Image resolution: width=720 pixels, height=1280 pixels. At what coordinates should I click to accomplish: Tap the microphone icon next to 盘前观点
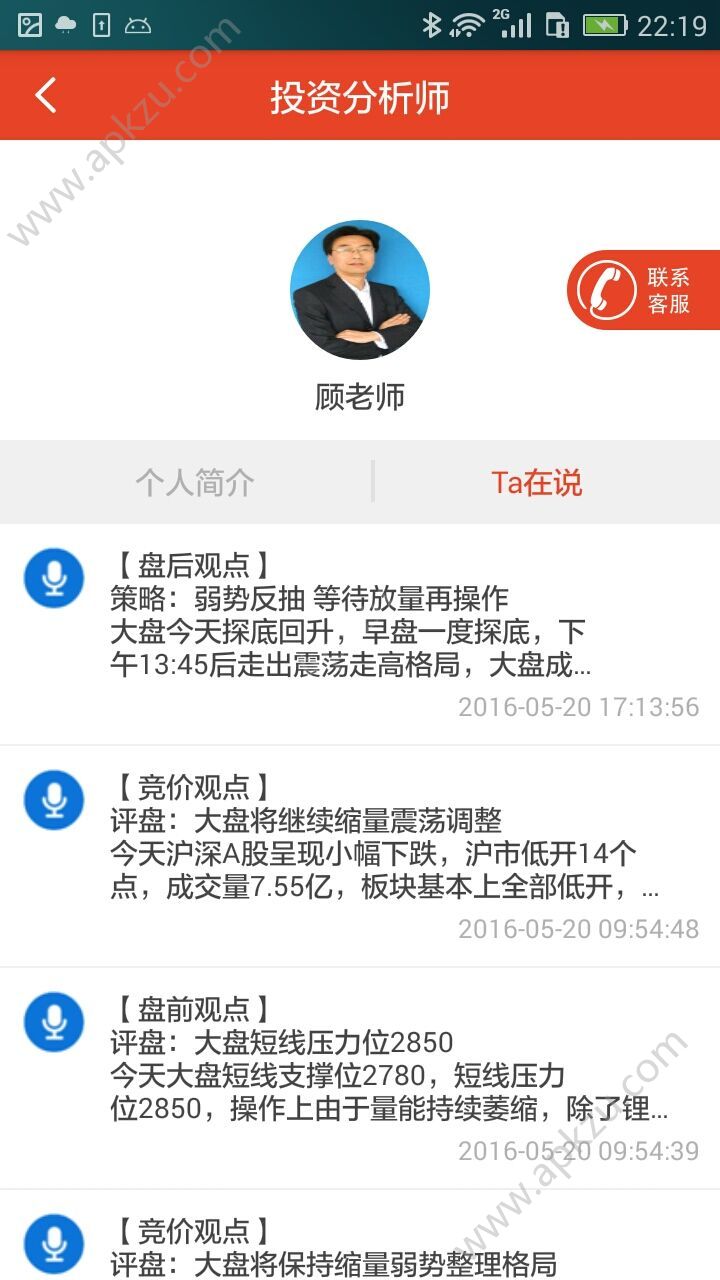[54, 1021]
